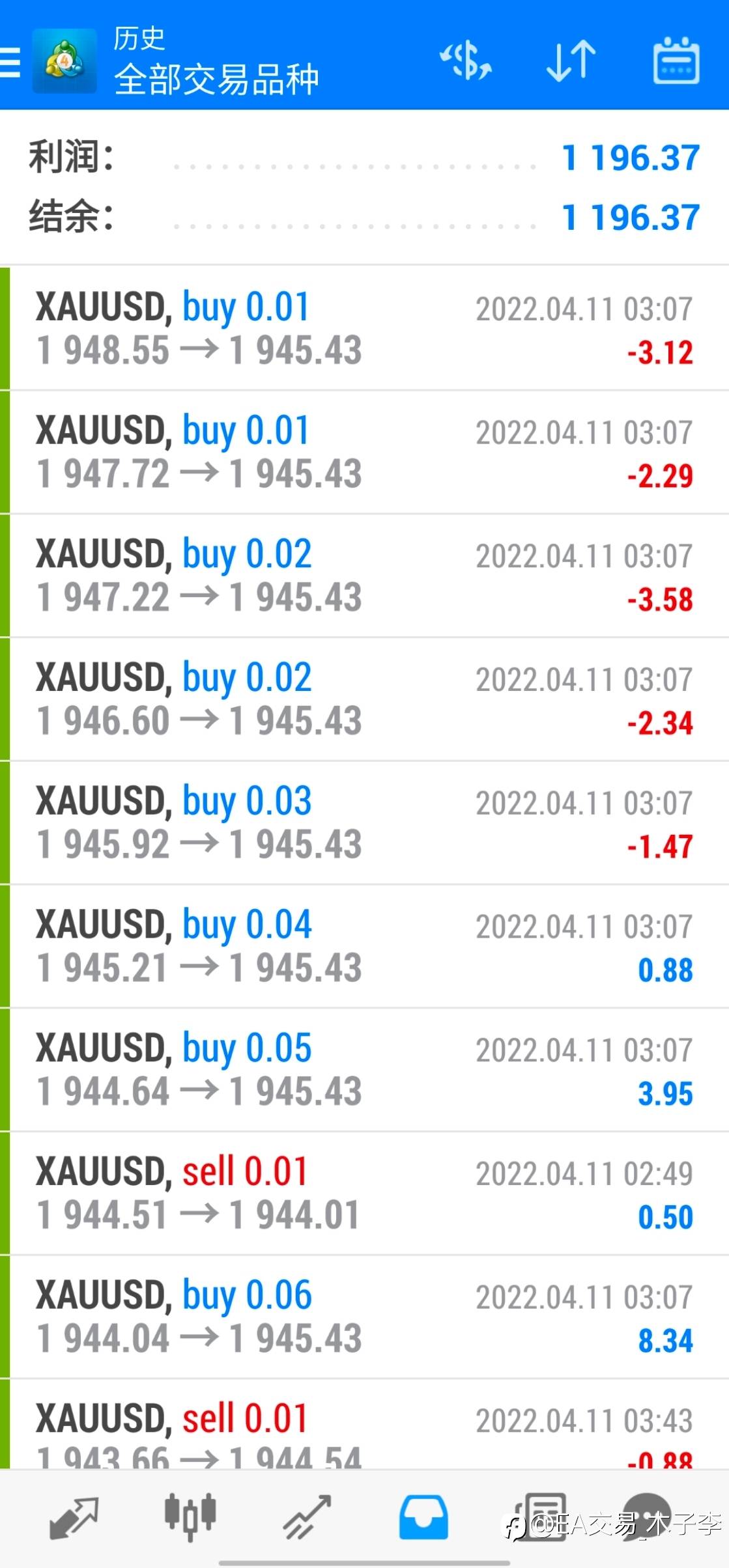Switch to the Quotes tab
This screenshot has width=729, height=1568.
point(74,1518)
